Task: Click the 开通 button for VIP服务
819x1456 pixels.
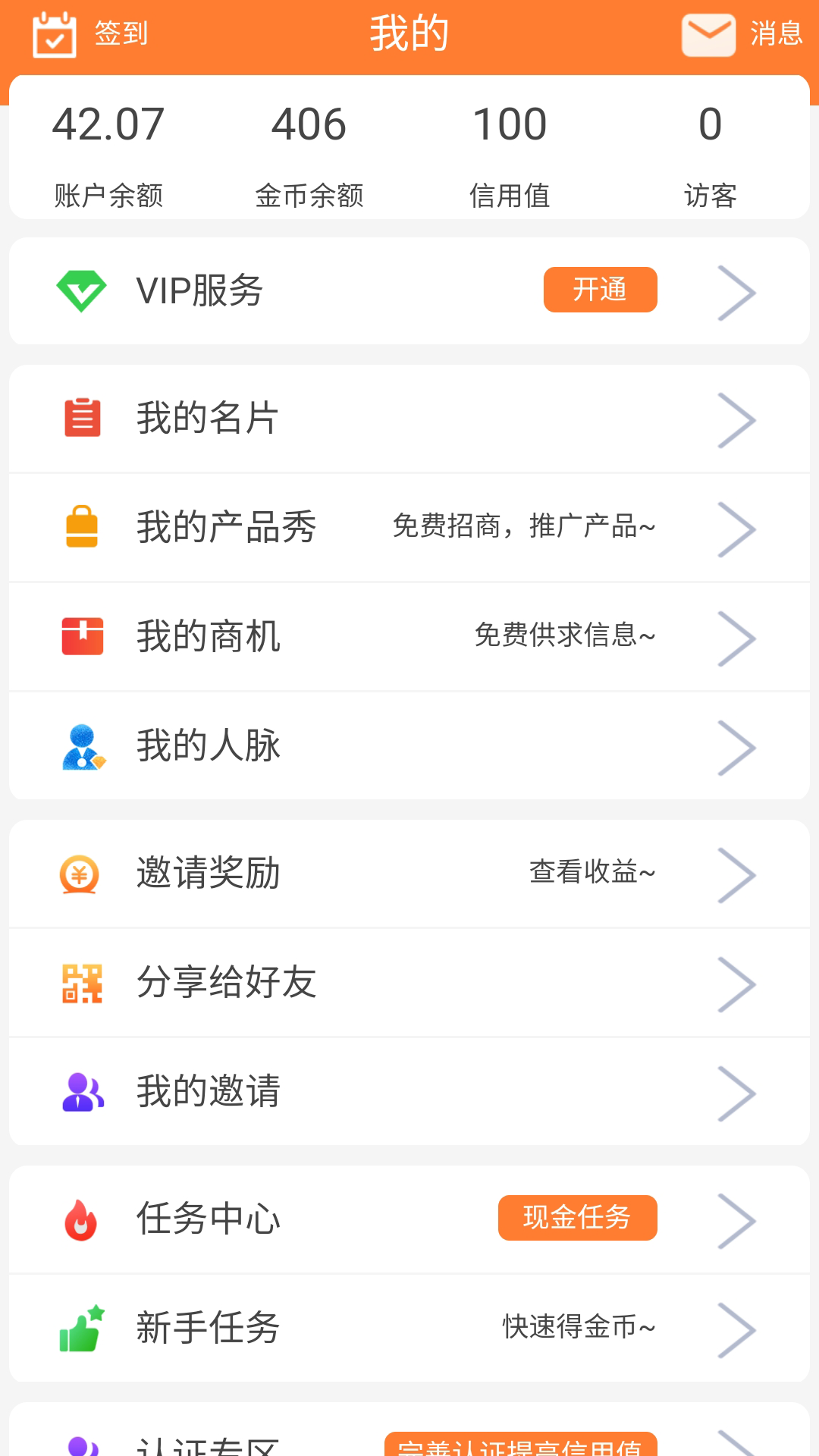Action: 600,290
